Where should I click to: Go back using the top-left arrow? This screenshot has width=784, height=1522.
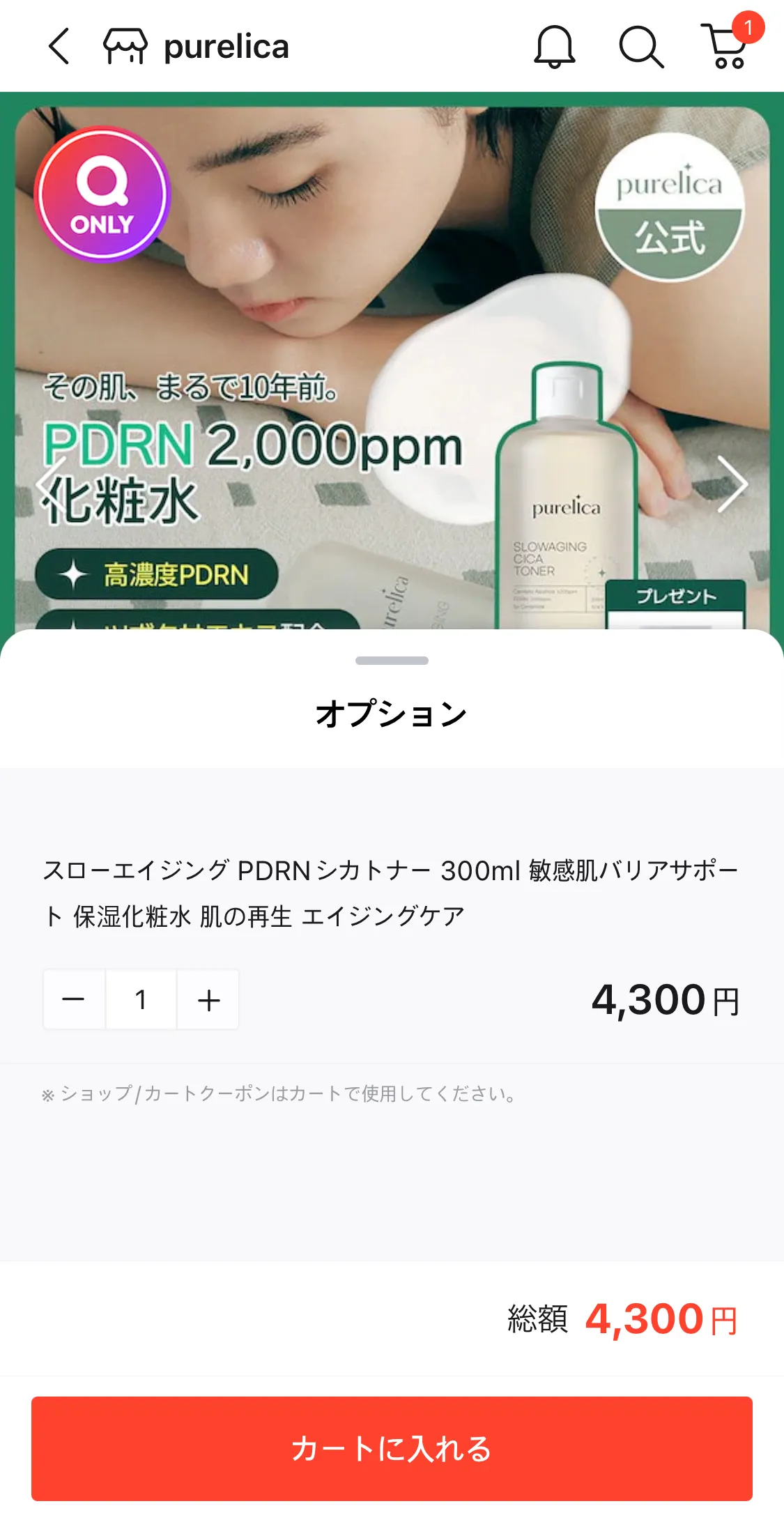[x=59, y=47]
